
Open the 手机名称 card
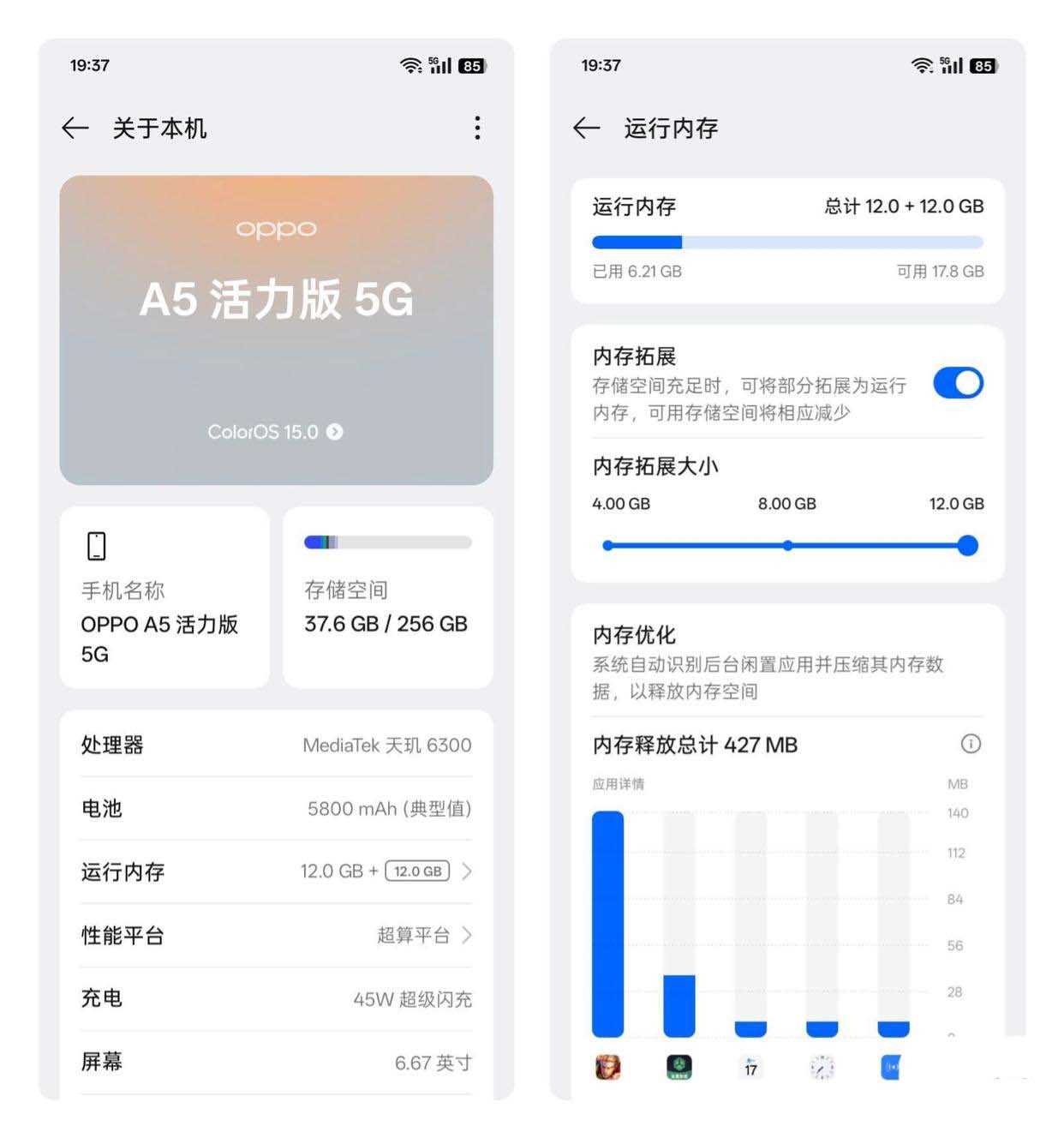pyautogui.click(x=164, y=597)
